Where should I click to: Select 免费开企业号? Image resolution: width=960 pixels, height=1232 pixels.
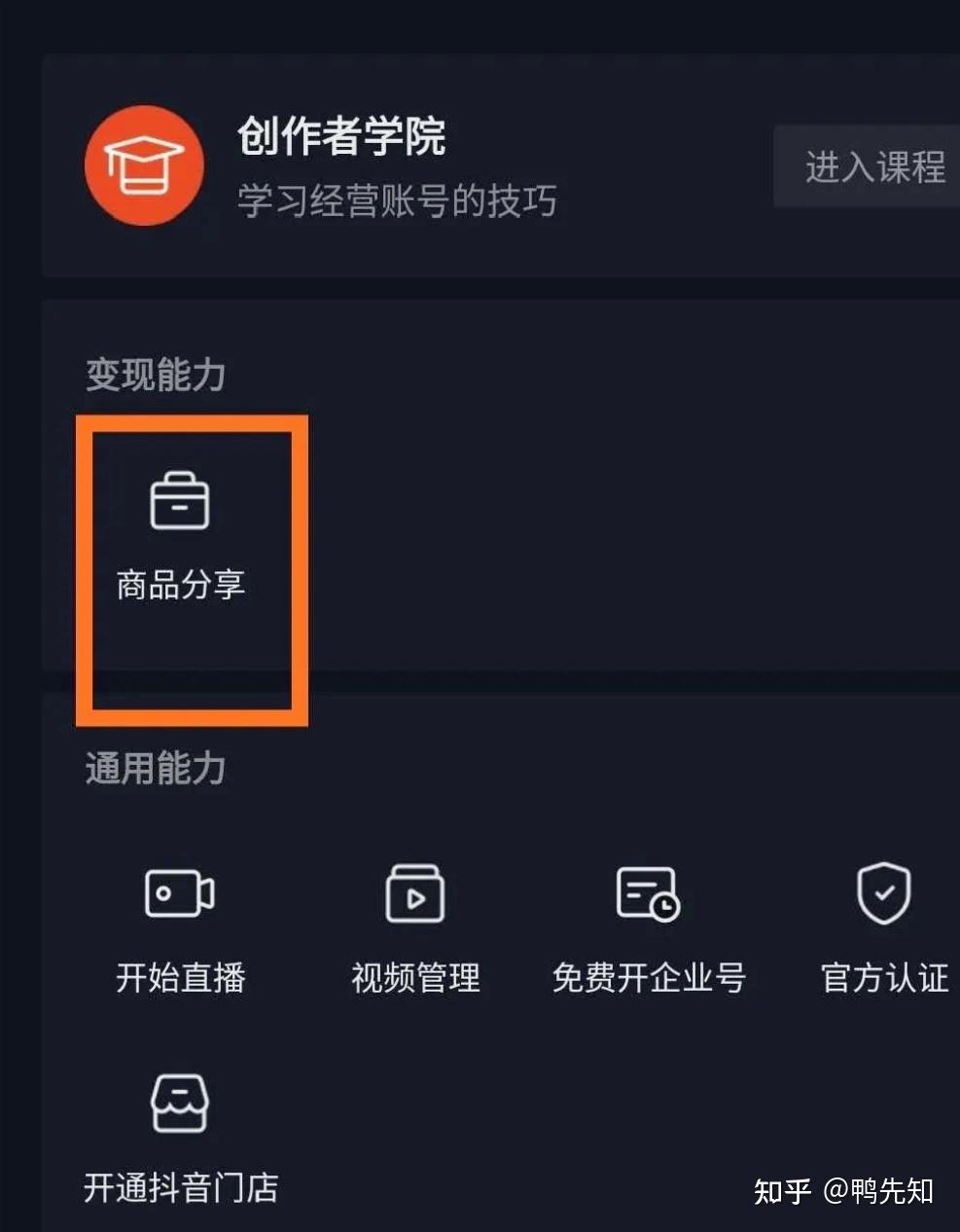[x=649, y=924]
